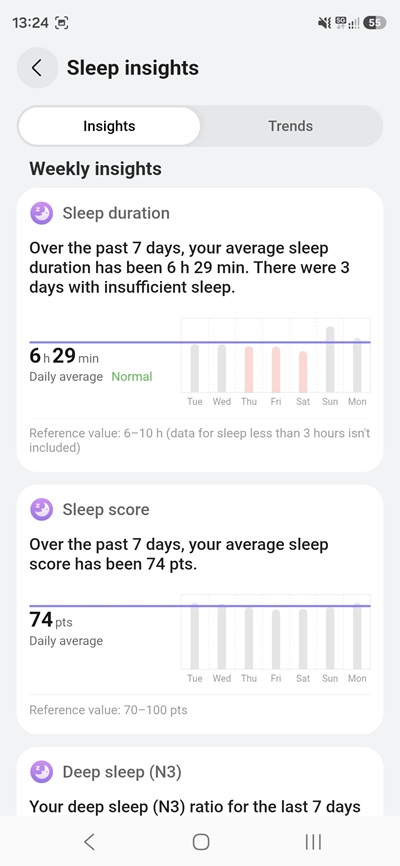Image resolution: width=400 pixels, height=866 pixels.
Task: Open the recent apps view
Action: tap(313, 842)
